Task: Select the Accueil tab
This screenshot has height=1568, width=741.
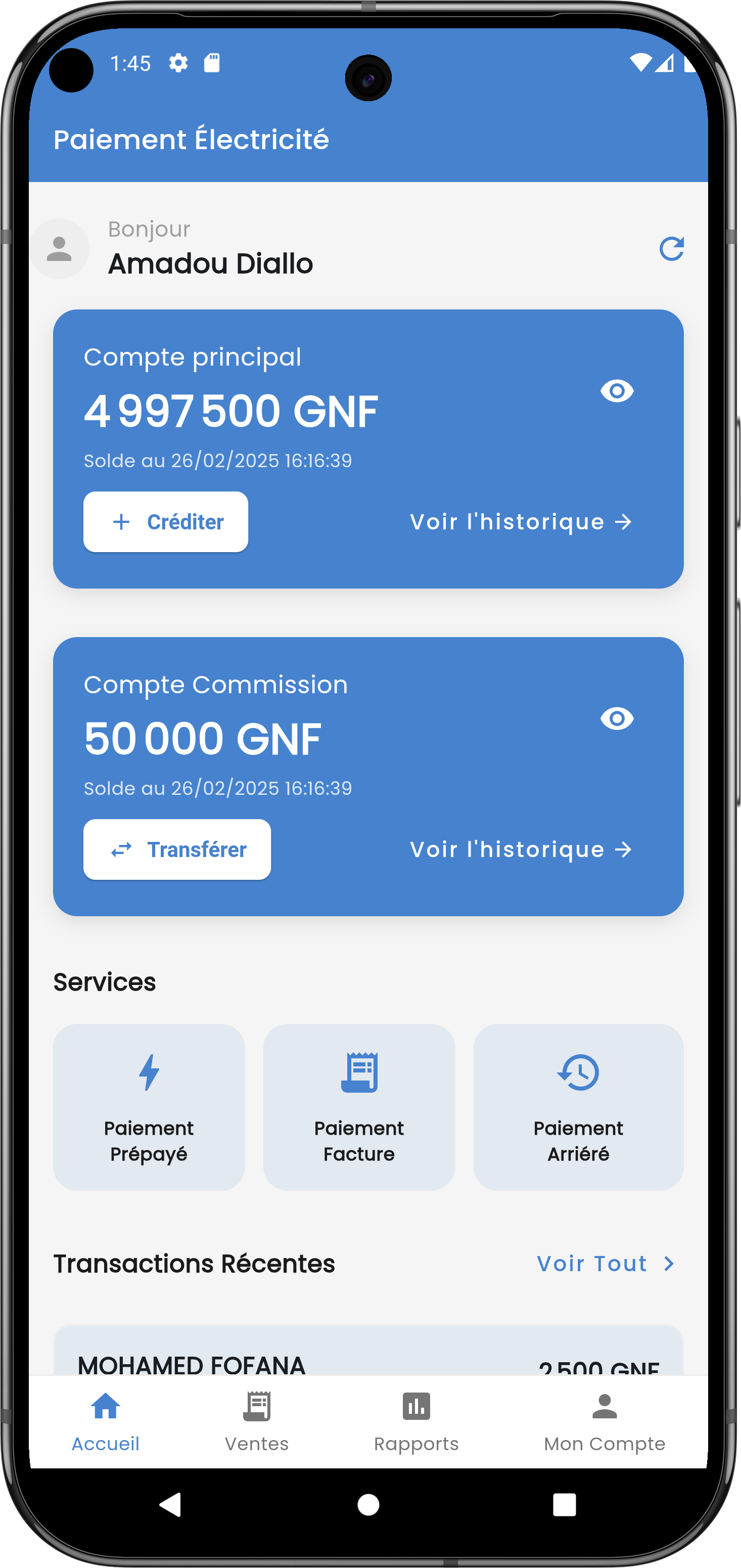Action: 106,1422
